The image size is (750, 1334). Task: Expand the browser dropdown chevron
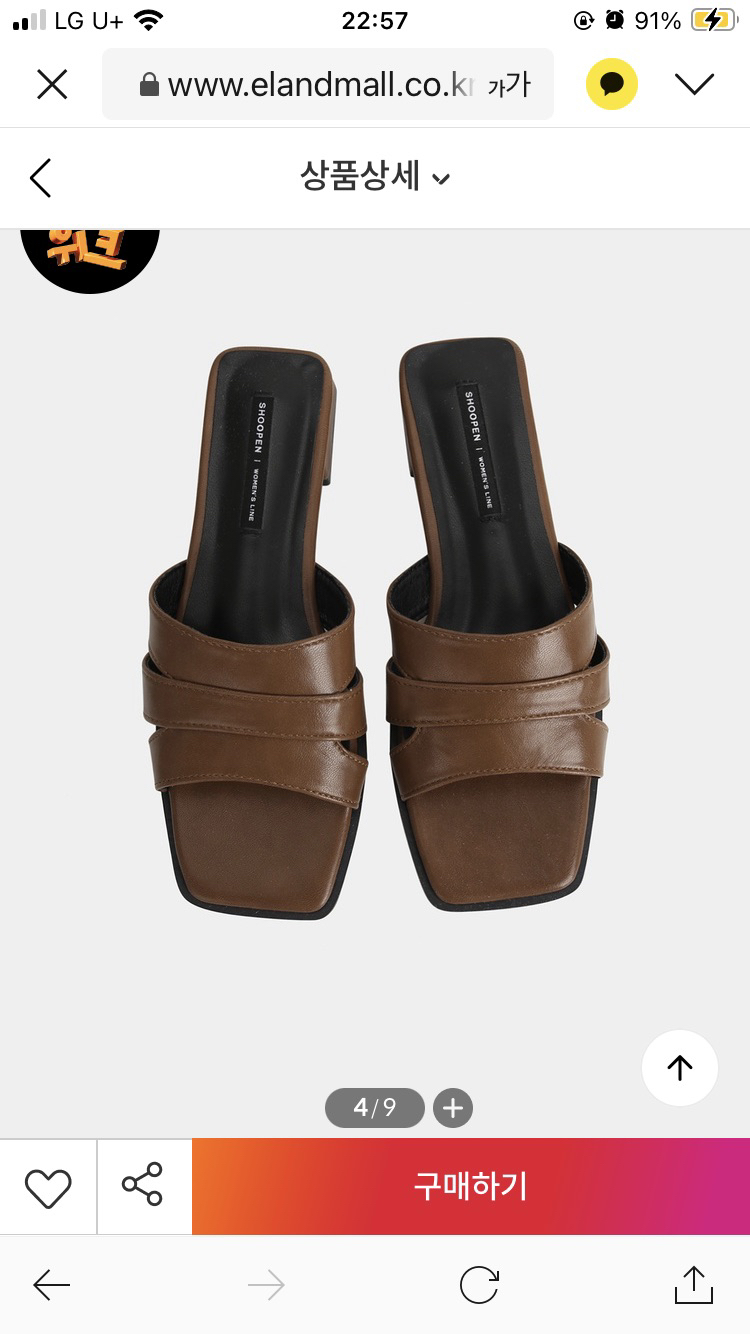click(694, 85)
